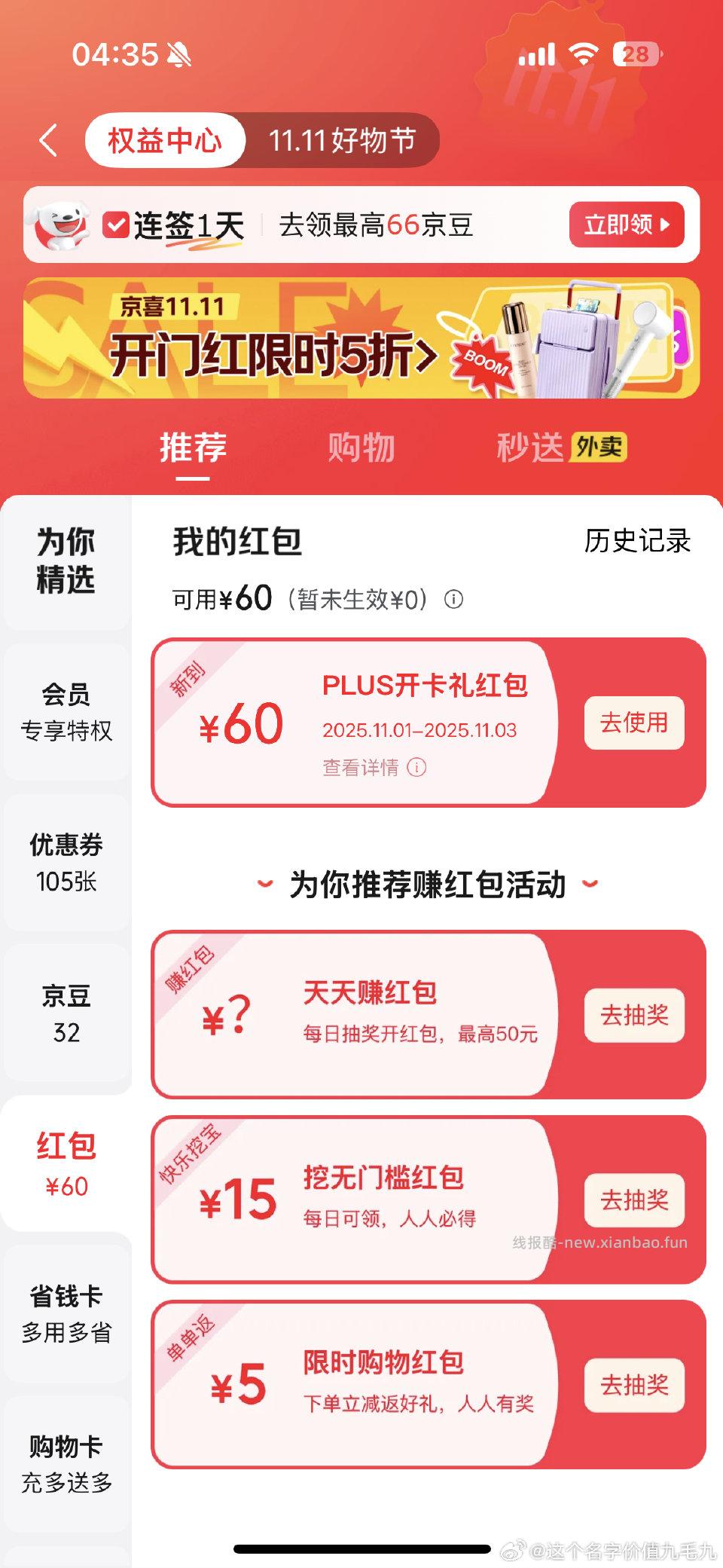The width and height of the screenshot is (723, 1568).
Task: Tap 立即领 to claim 京豆
Action: tap(625, 224)
